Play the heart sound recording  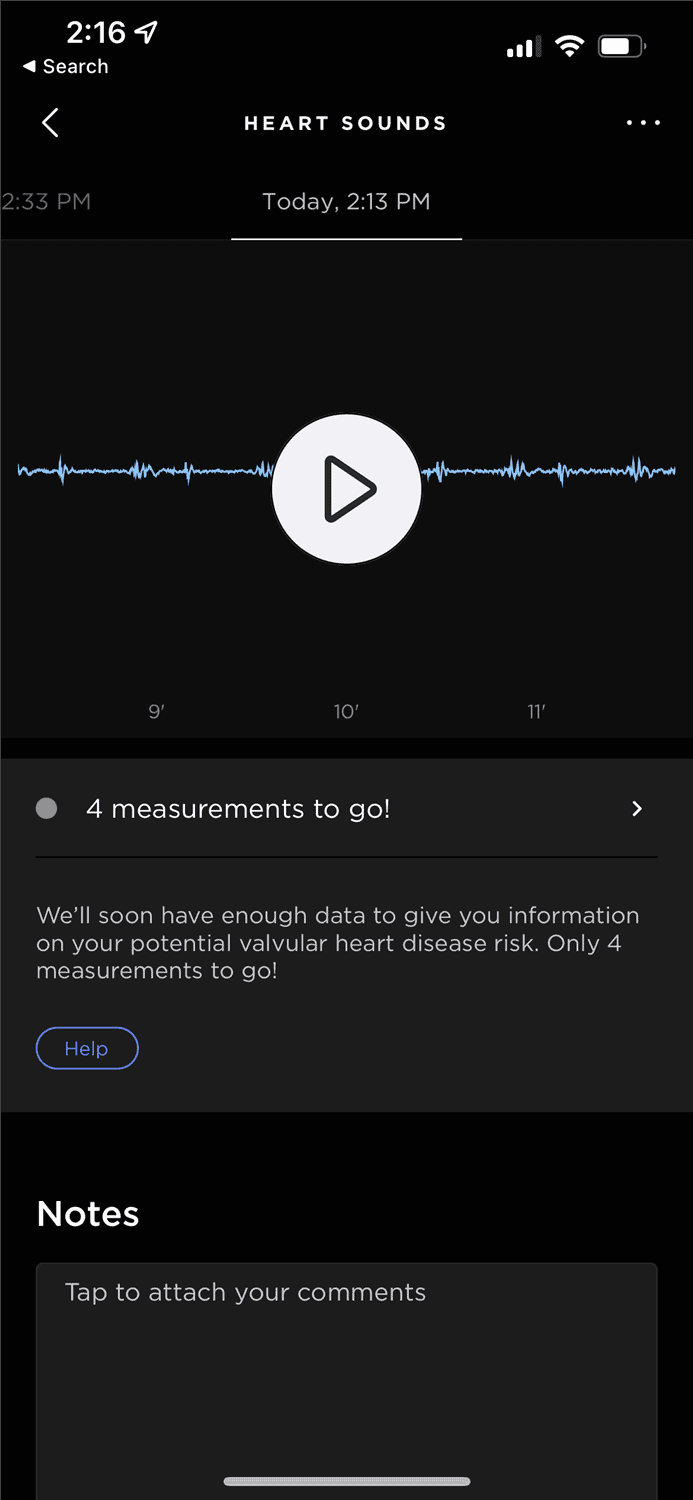point(346,489)
